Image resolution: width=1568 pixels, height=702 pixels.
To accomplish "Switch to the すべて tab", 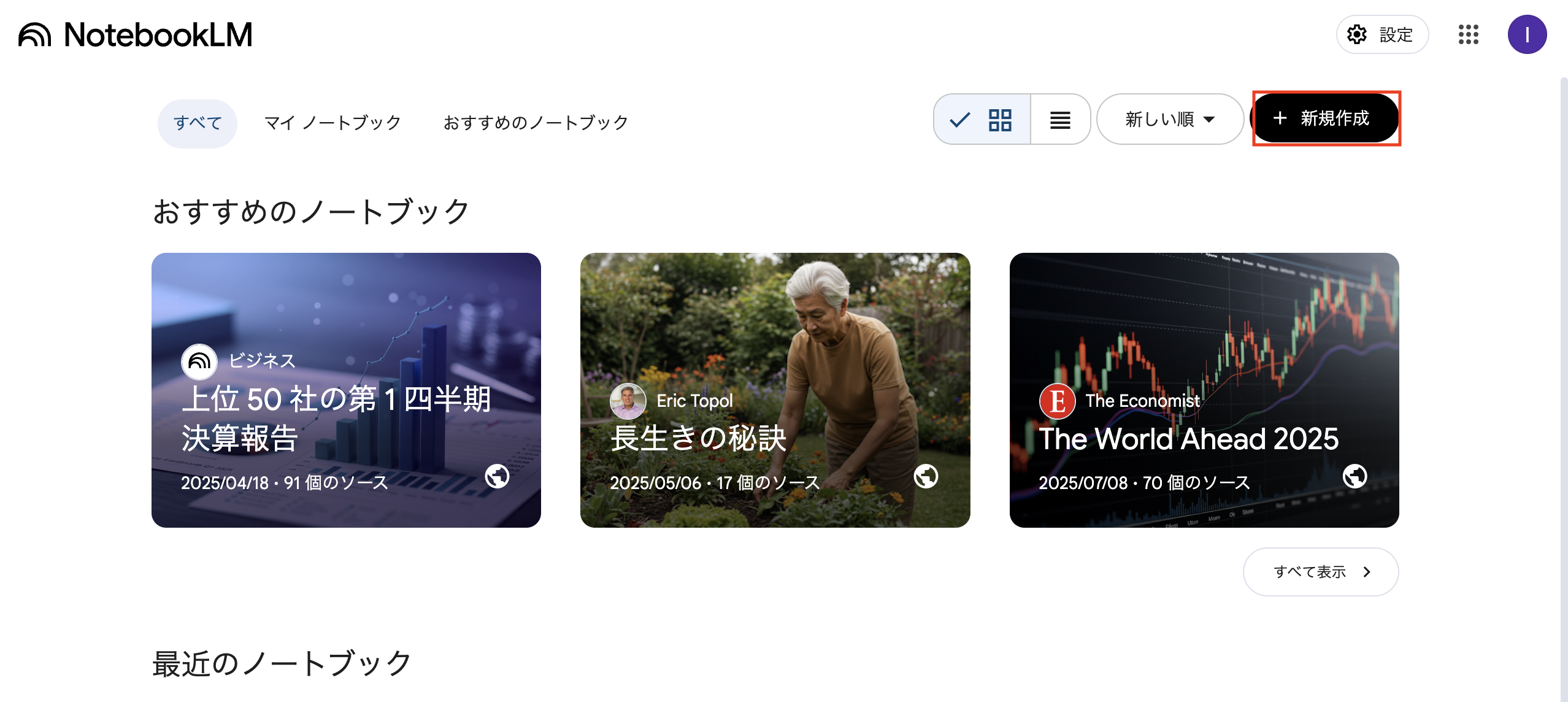I will pos(197,123).
